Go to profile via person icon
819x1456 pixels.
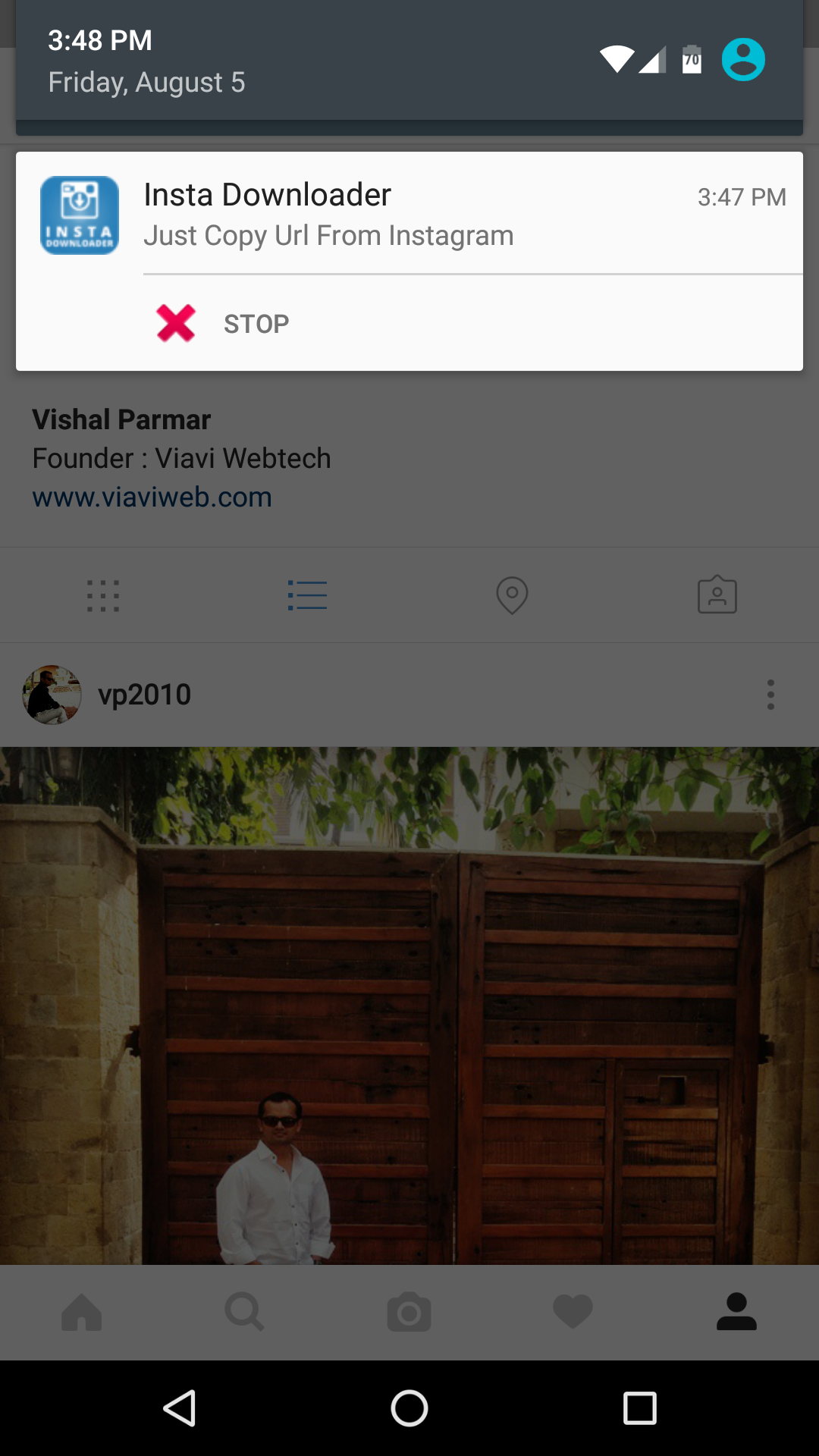[737, 1310]
